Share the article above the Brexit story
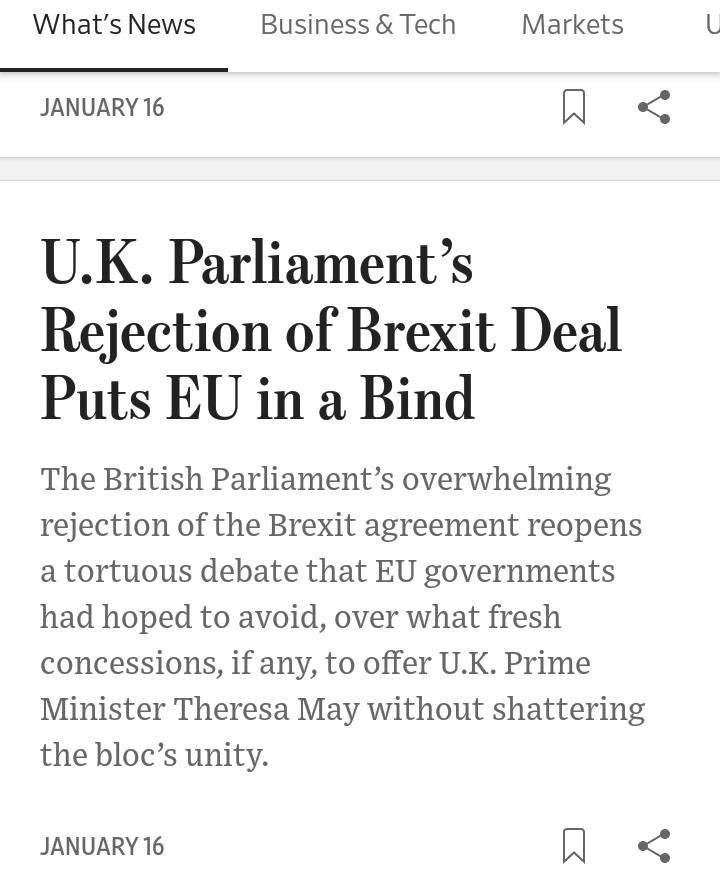Viewport: 720px width, 884px height. 654,107
